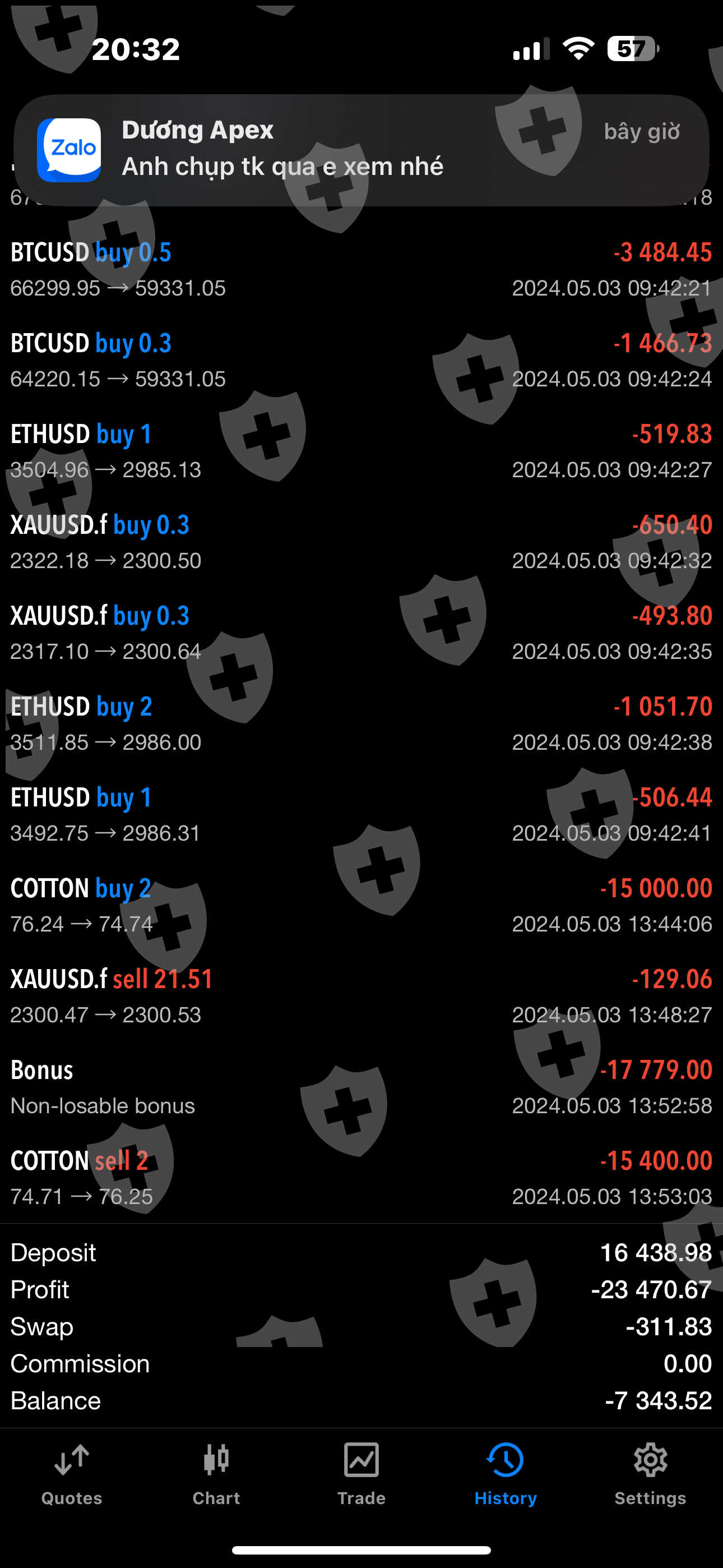Viewport: 723px width, 1568px height.
Task: Expand the ETHUSD trade losing 506.44
Action: 361,814
